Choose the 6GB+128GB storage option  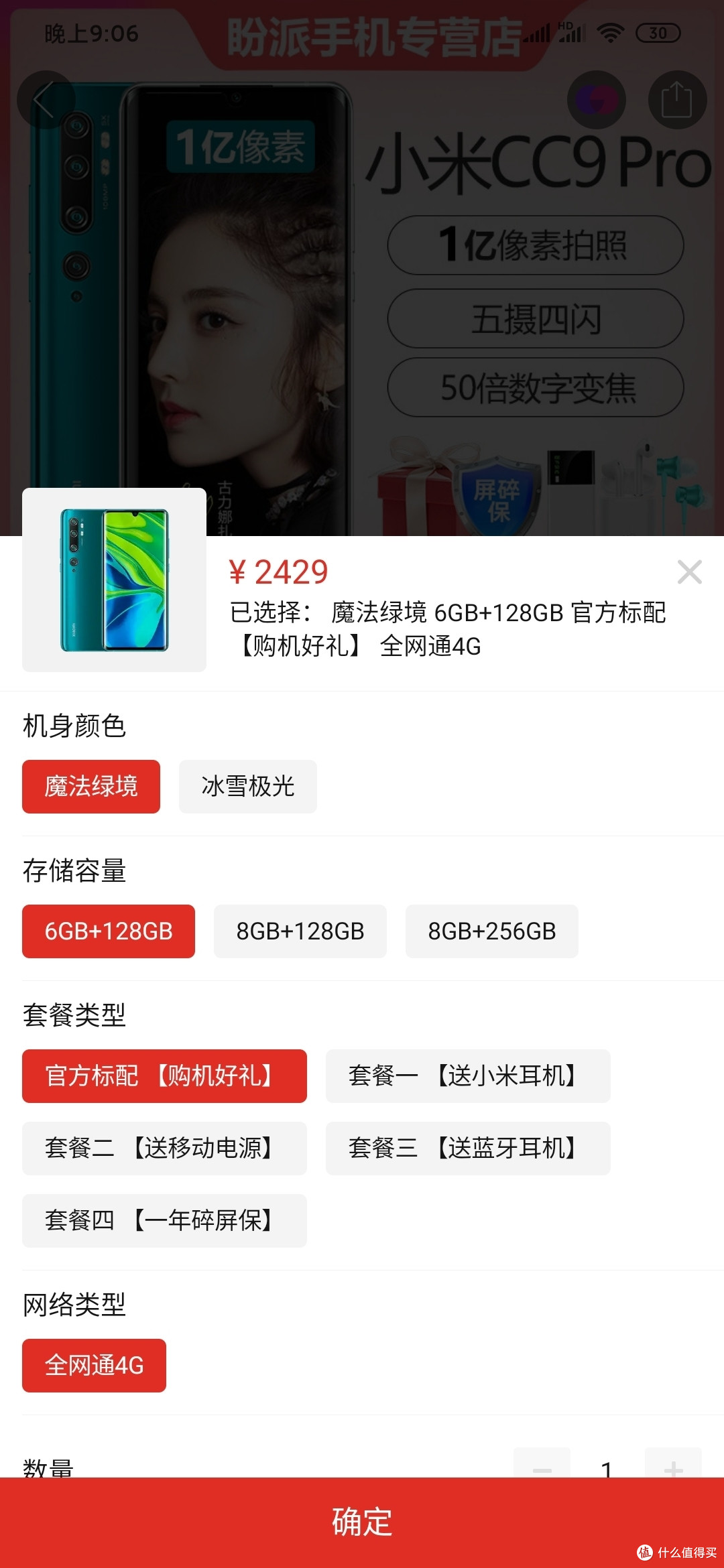(108, 931)
